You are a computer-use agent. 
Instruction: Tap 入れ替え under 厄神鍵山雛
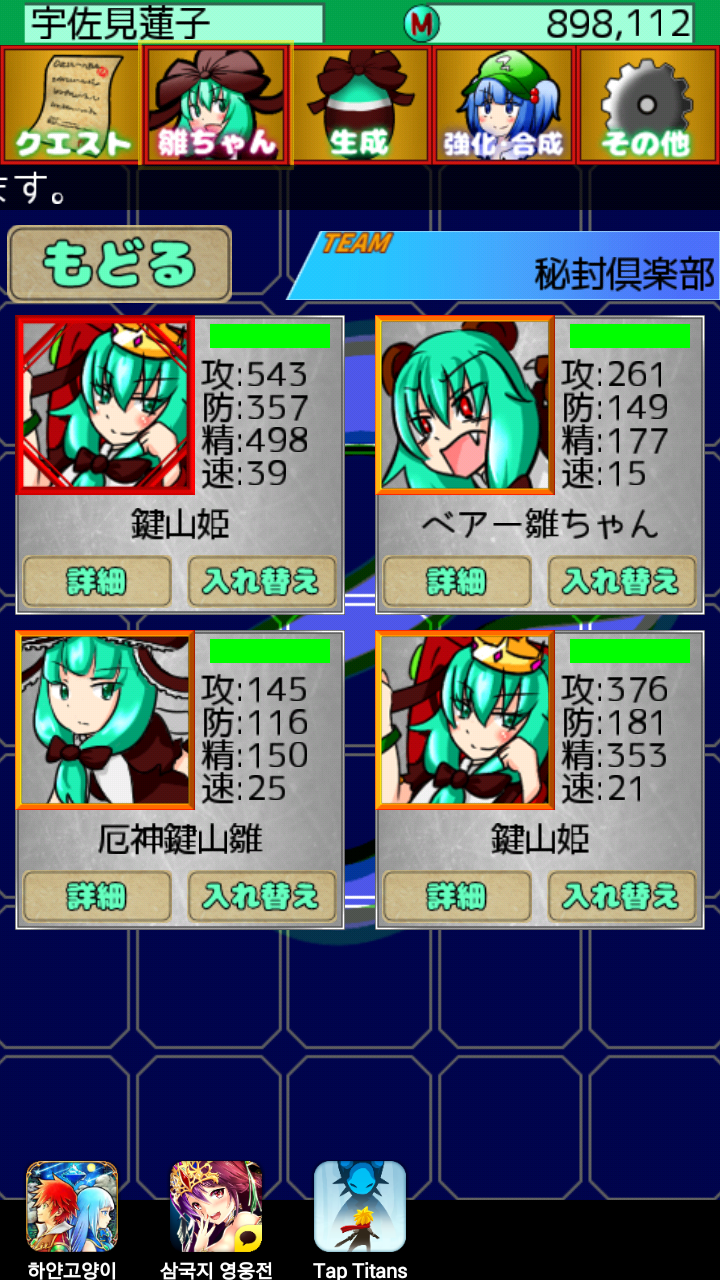pyautogui.click(x=262, y=896)
